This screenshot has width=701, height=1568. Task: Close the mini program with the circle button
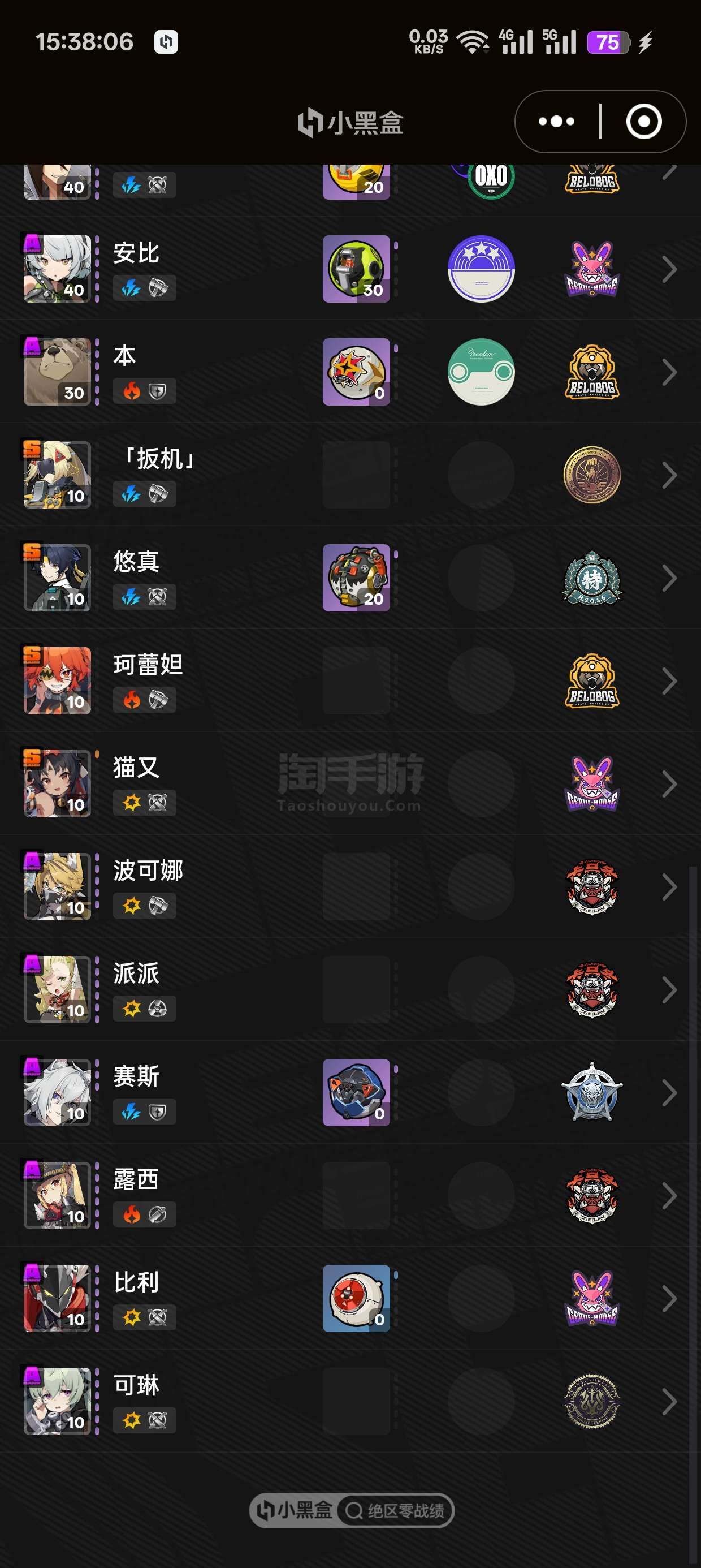tap(644, 122)
